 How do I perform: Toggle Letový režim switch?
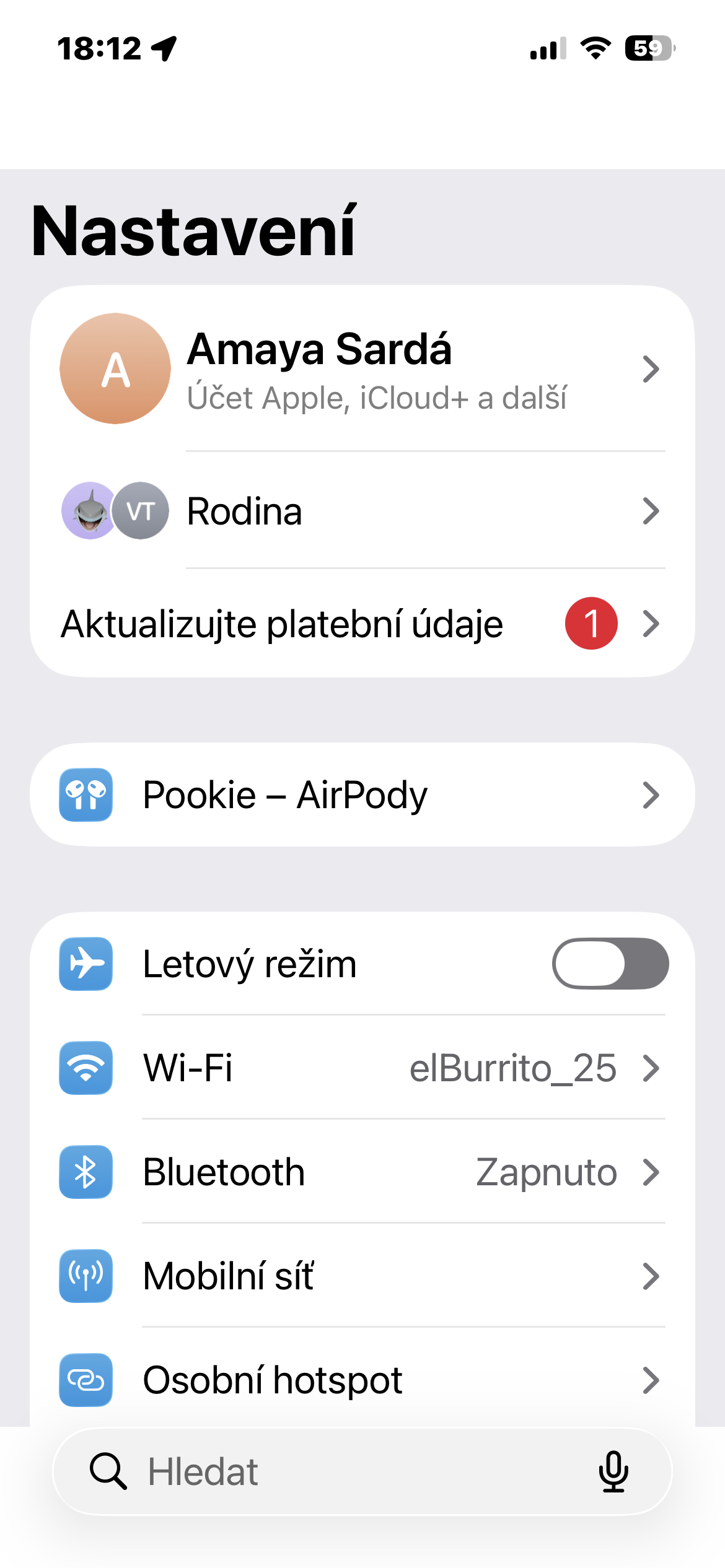click(x=610, y=964)
